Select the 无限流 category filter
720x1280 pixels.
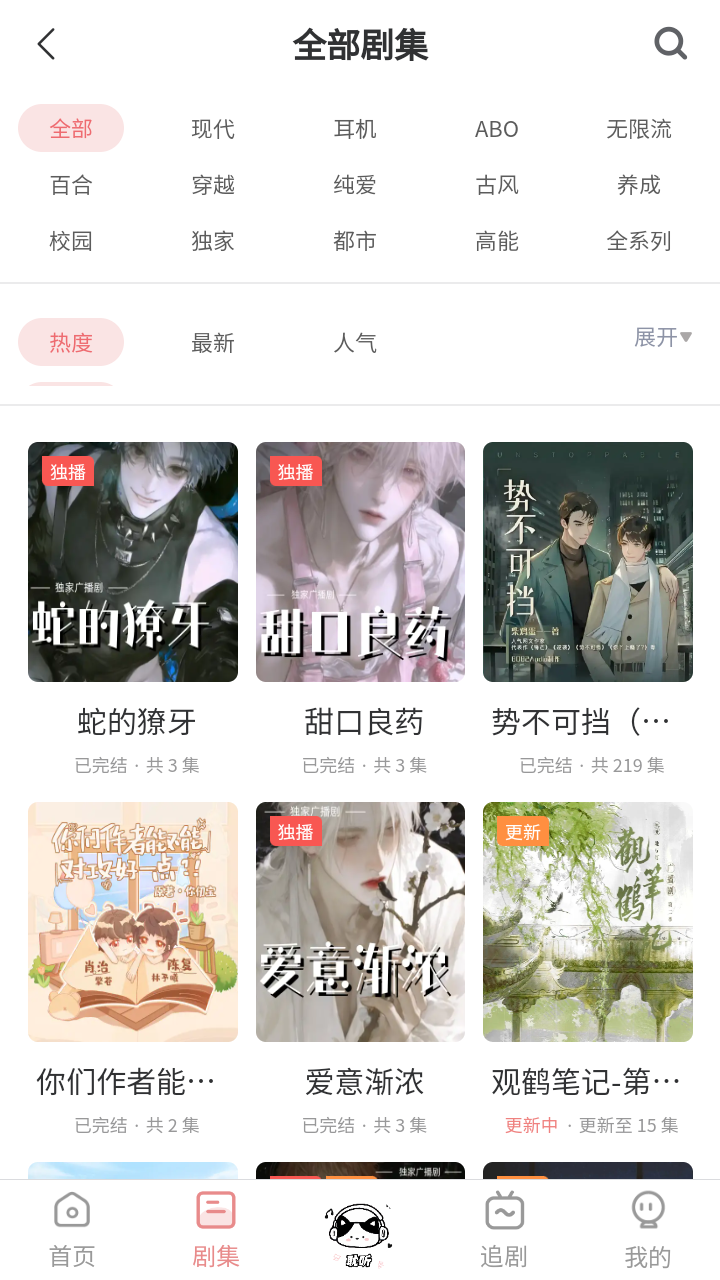[639, 128]
